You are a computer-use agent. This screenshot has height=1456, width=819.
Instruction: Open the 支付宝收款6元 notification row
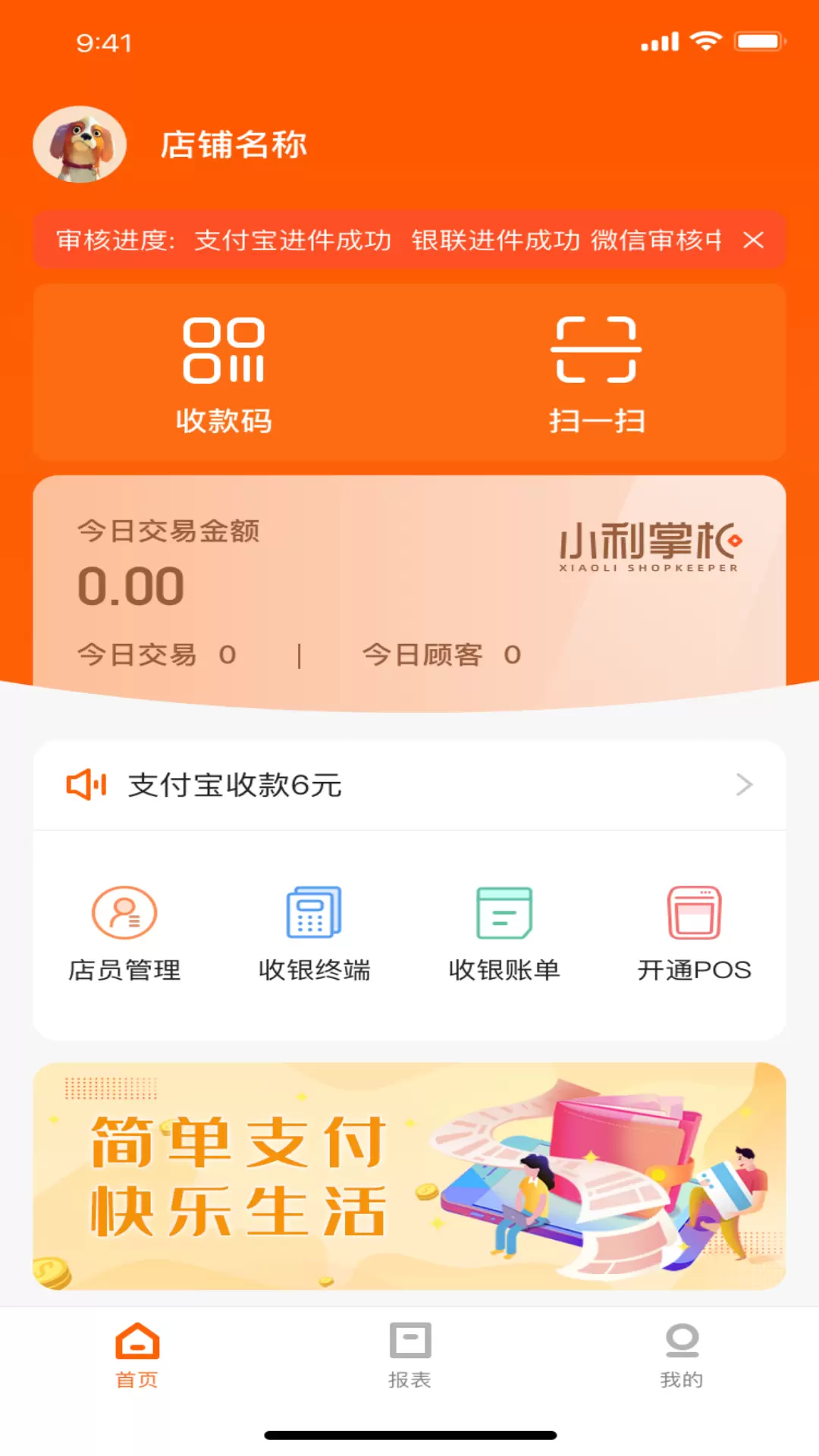[x=409, y=785]
